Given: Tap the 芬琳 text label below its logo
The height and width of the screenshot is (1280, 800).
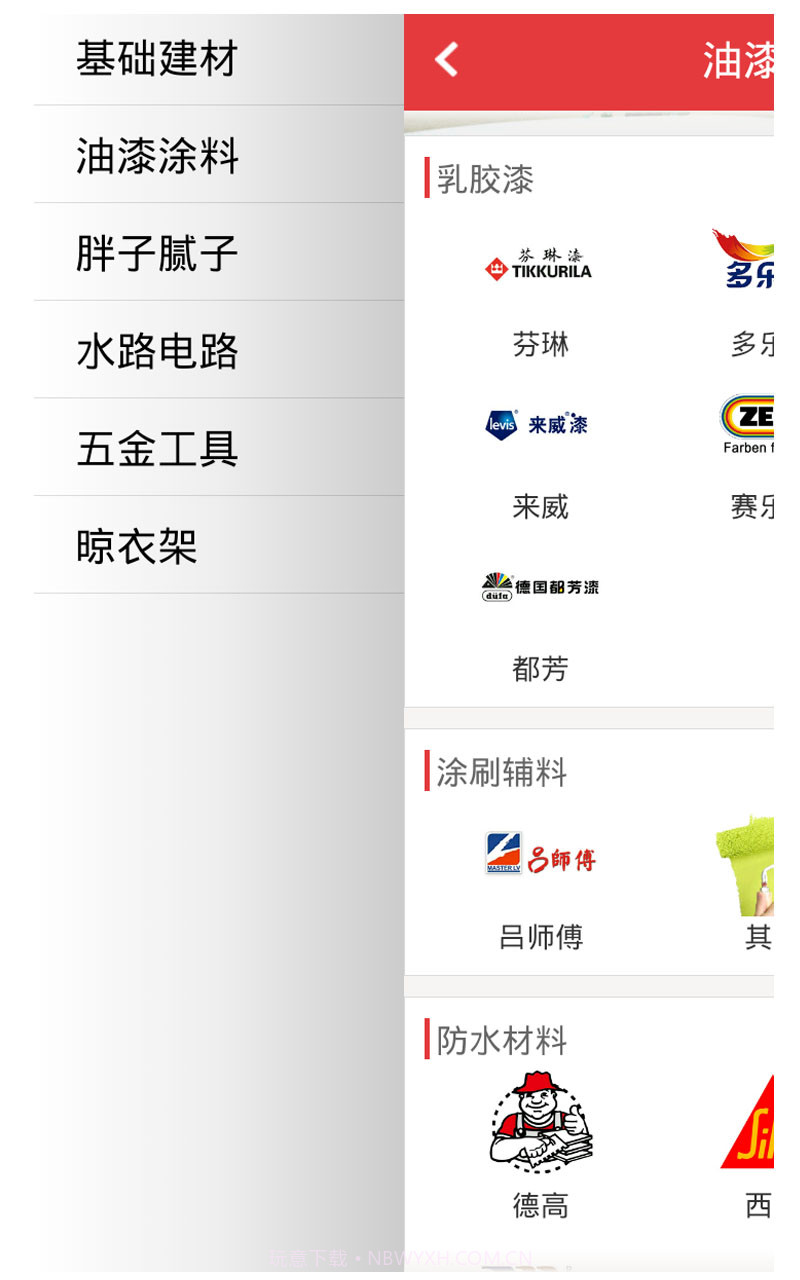Looking at the screenshot, I should (x=540, y=344).
